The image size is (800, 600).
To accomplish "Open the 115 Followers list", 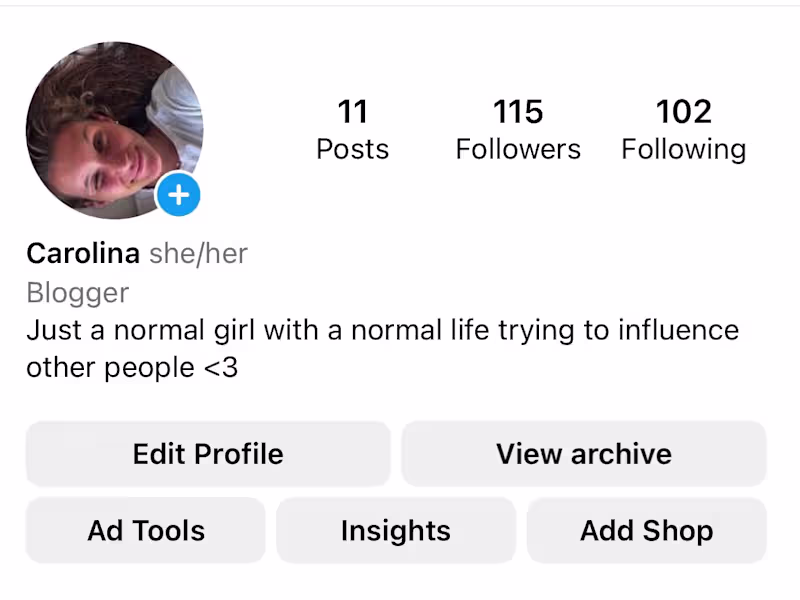I will pyautogui.click(x=517, y=130).
